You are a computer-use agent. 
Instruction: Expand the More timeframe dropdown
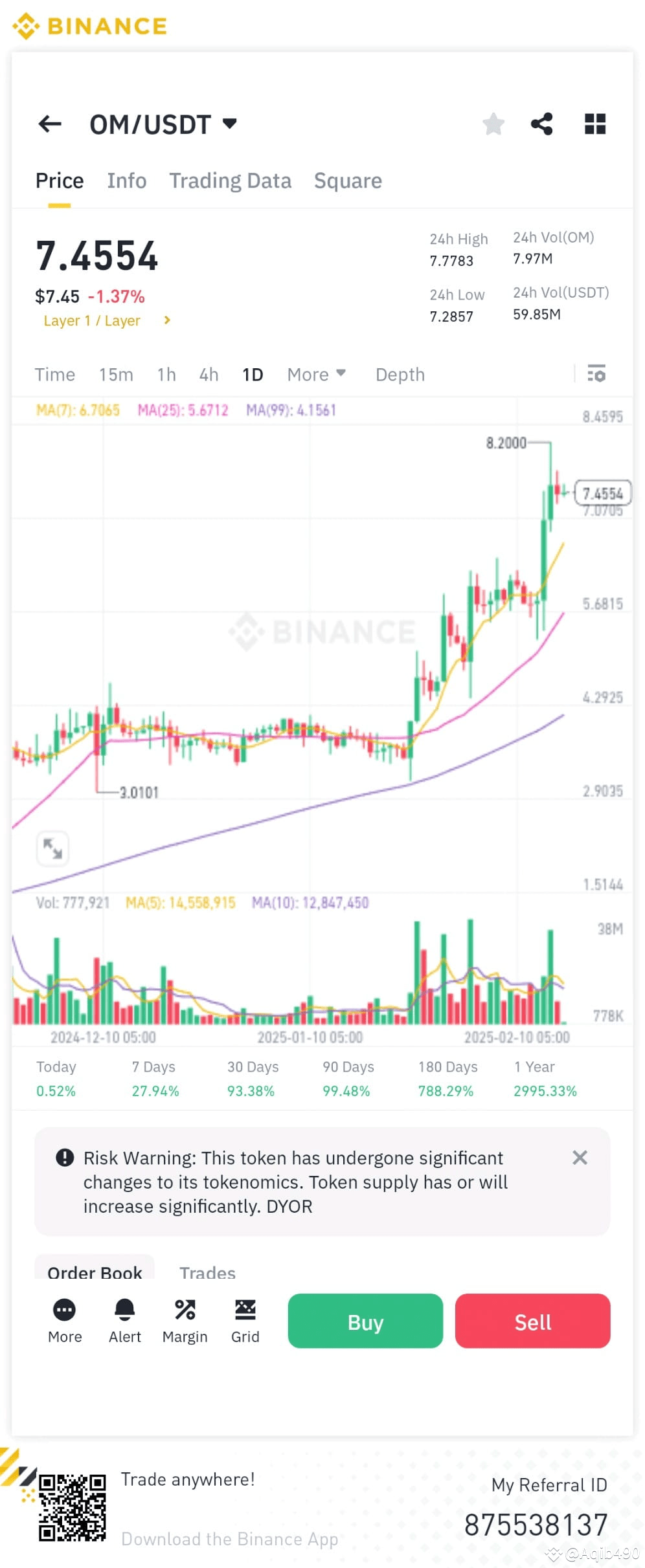[x=315, y=374]
